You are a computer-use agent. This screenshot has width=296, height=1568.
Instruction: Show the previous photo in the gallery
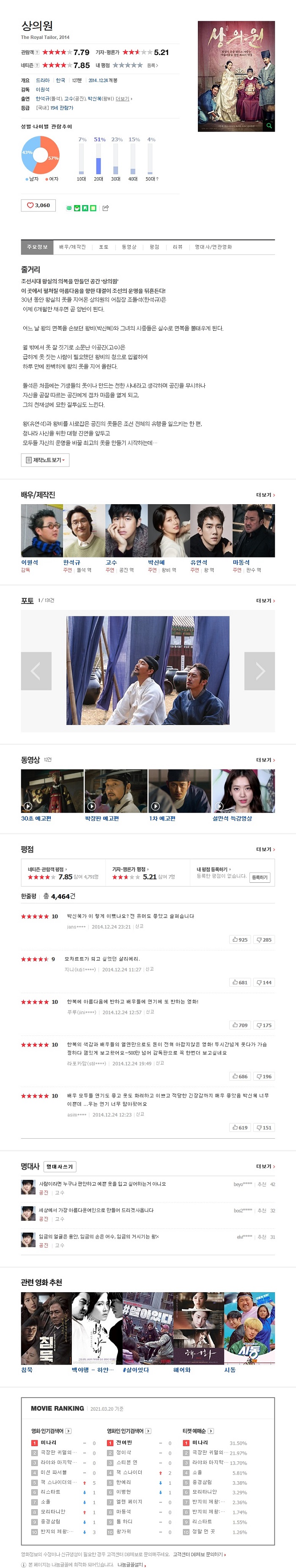(x=36, y=671)
